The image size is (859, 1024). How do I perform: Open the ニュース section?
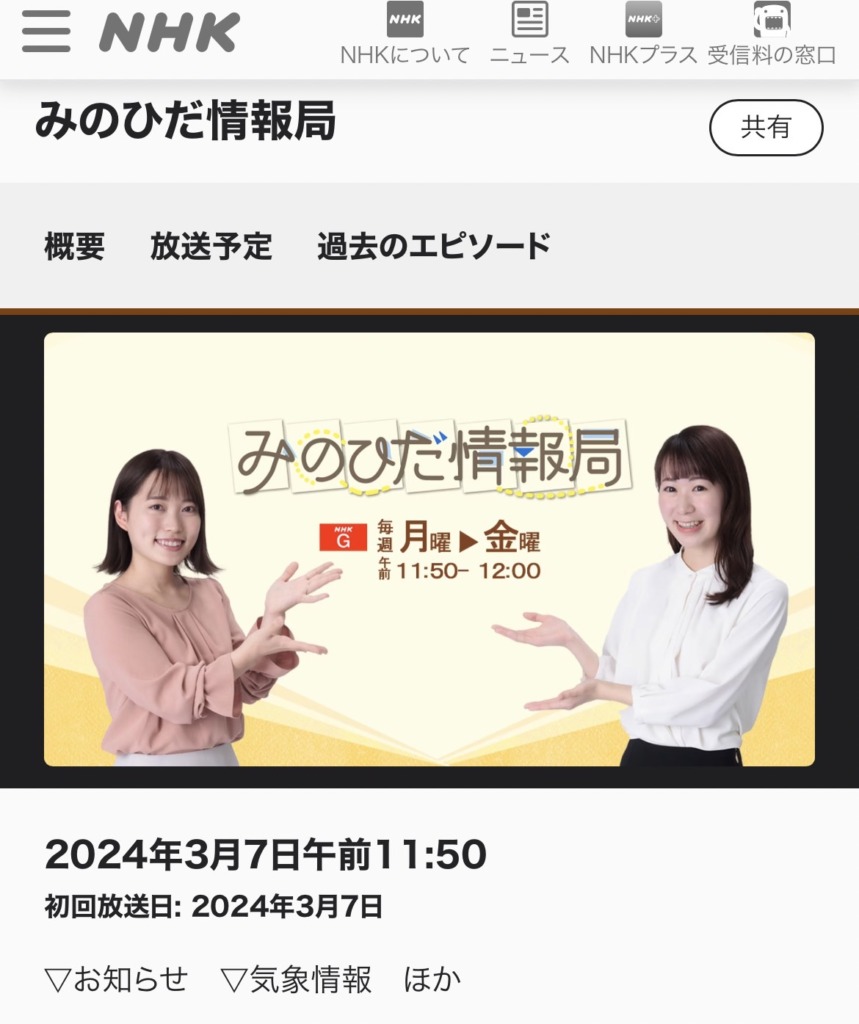pos(529,35)
